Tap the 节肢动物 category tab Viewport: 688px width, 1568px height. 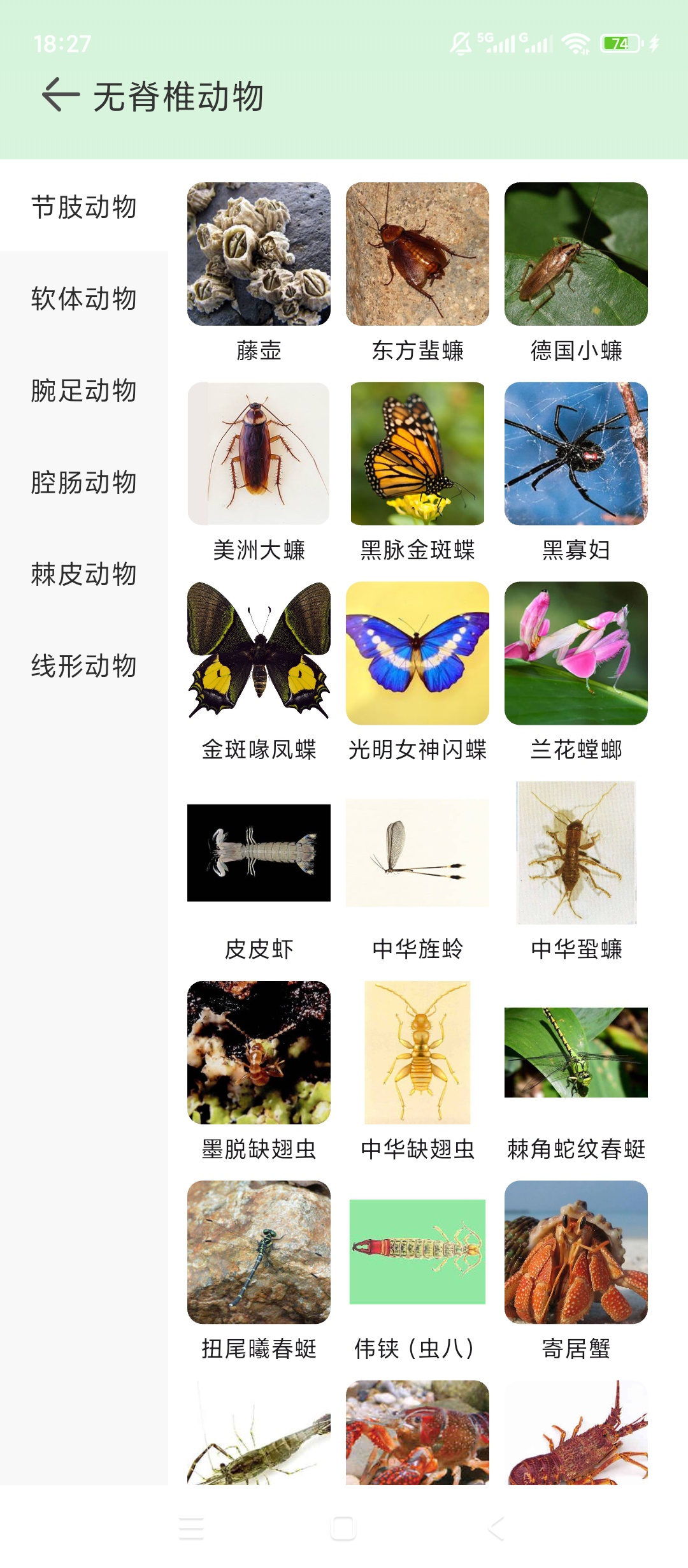(84, 207)
